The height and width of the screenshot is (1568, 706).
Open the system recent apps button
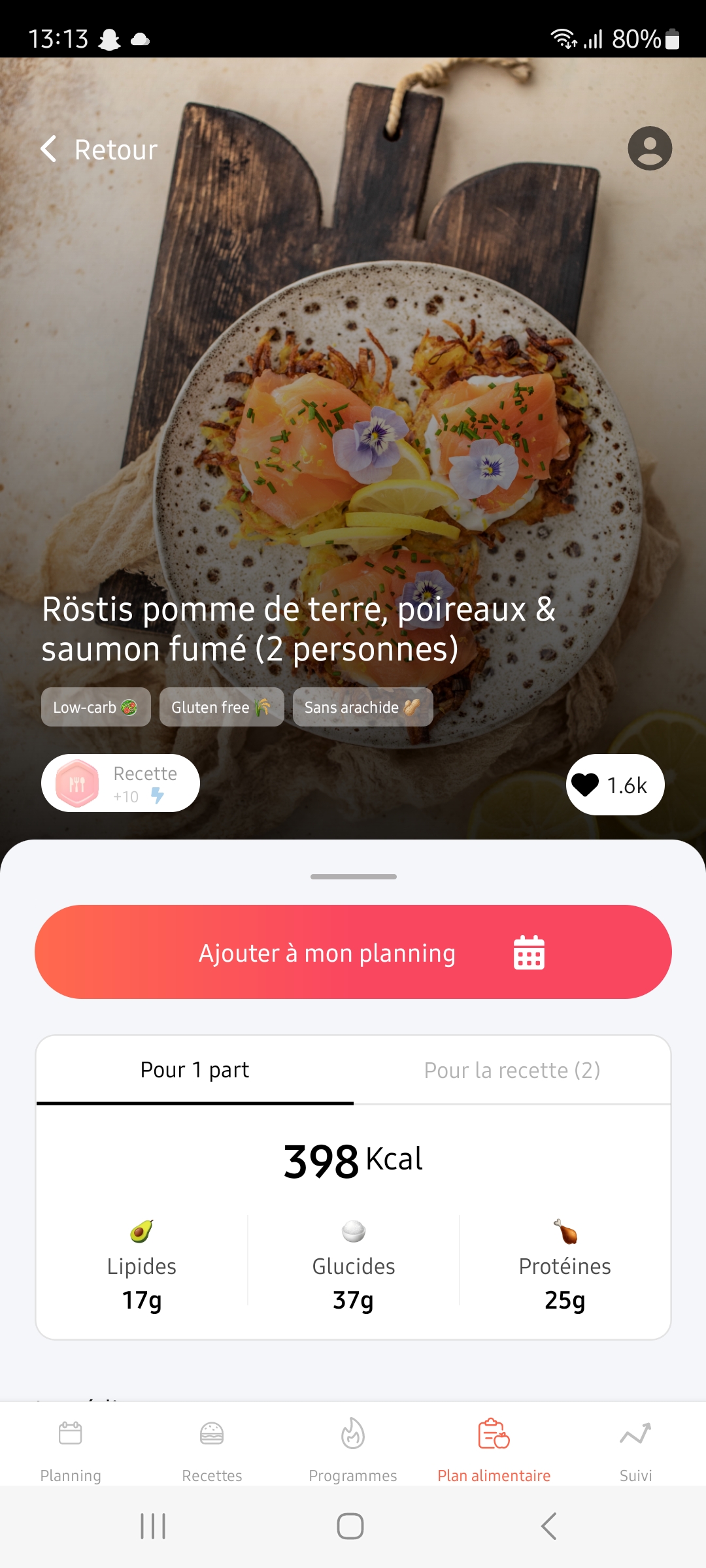pos(153,1526)
